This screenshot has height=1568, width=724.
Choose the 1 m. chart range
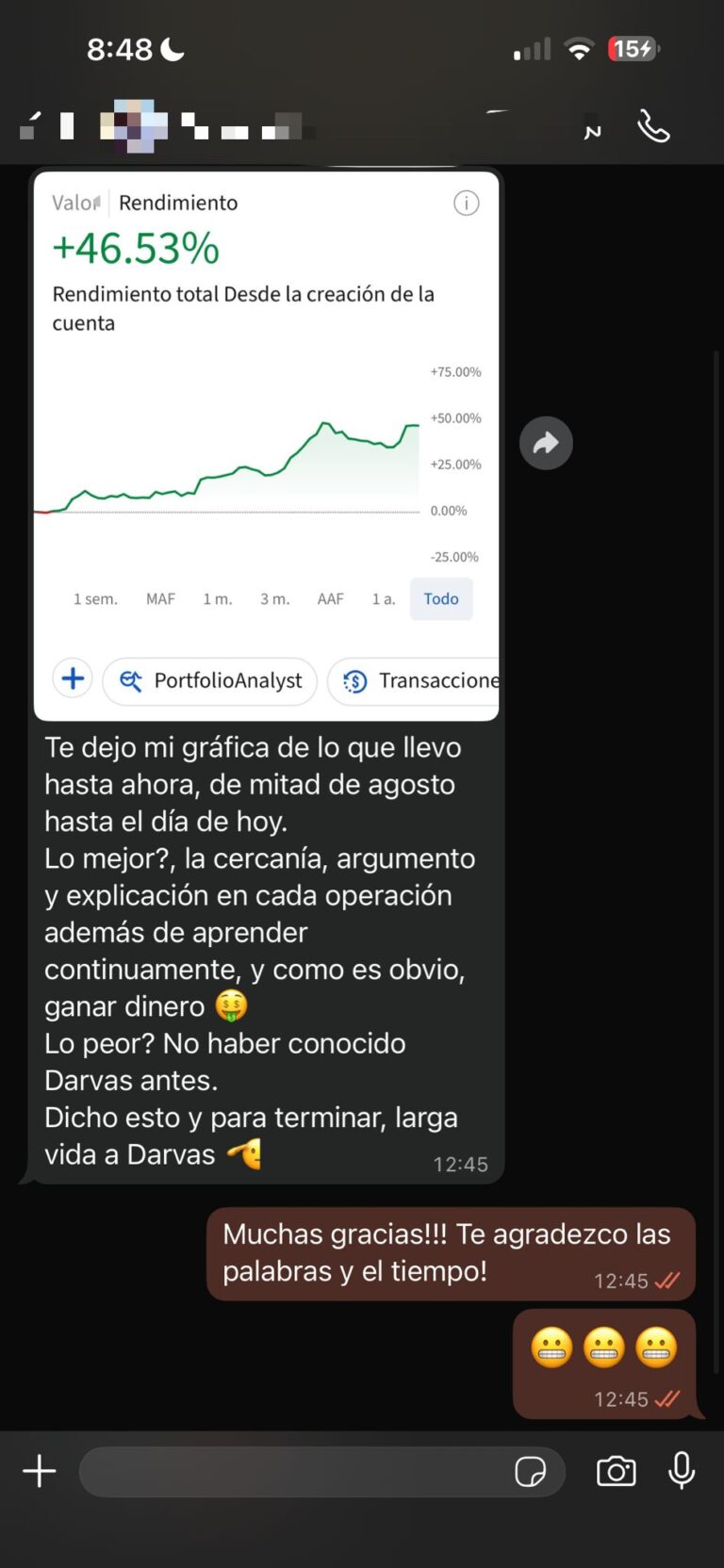[x=218, y=598]
